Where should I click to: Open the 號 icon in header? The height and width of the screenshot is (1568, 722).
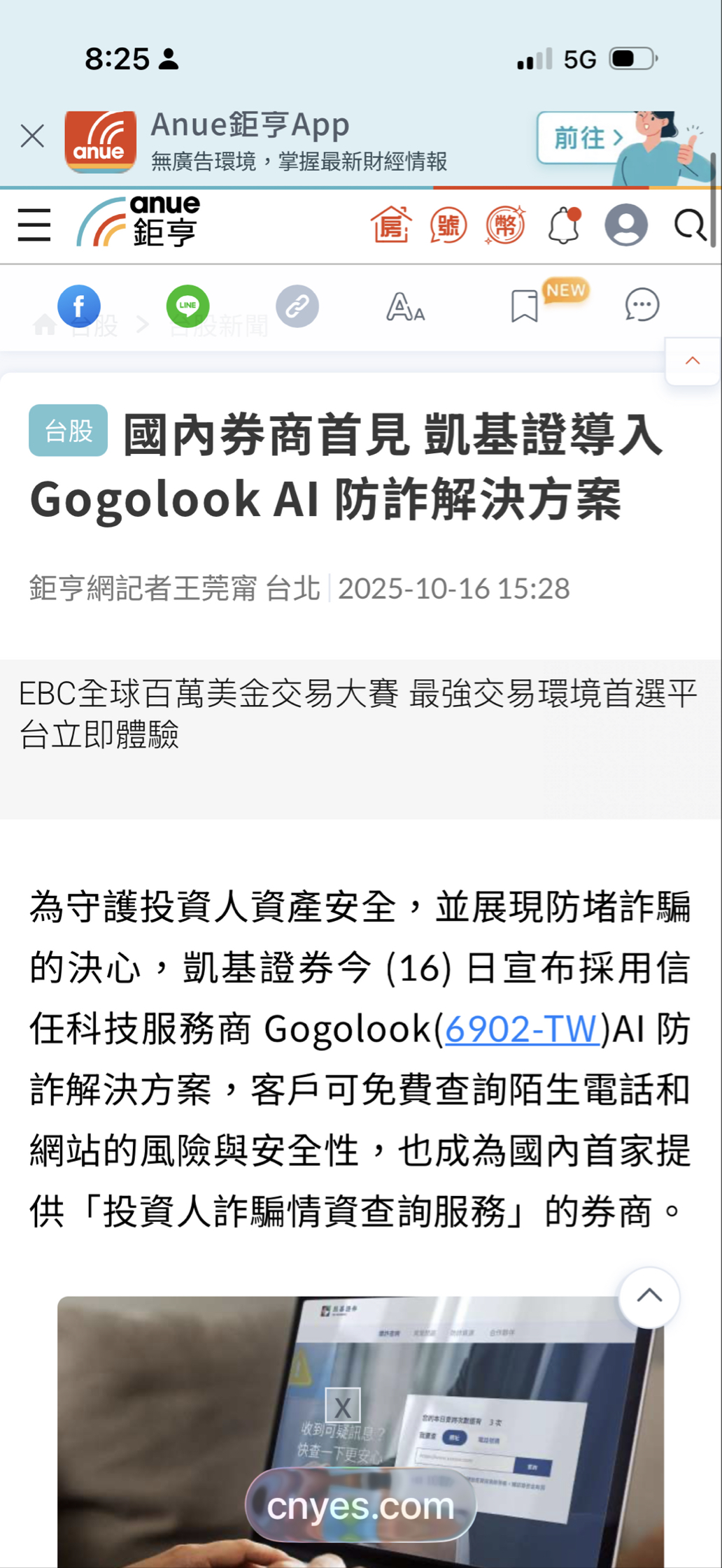pyautogui.click(x=448, y=225)
